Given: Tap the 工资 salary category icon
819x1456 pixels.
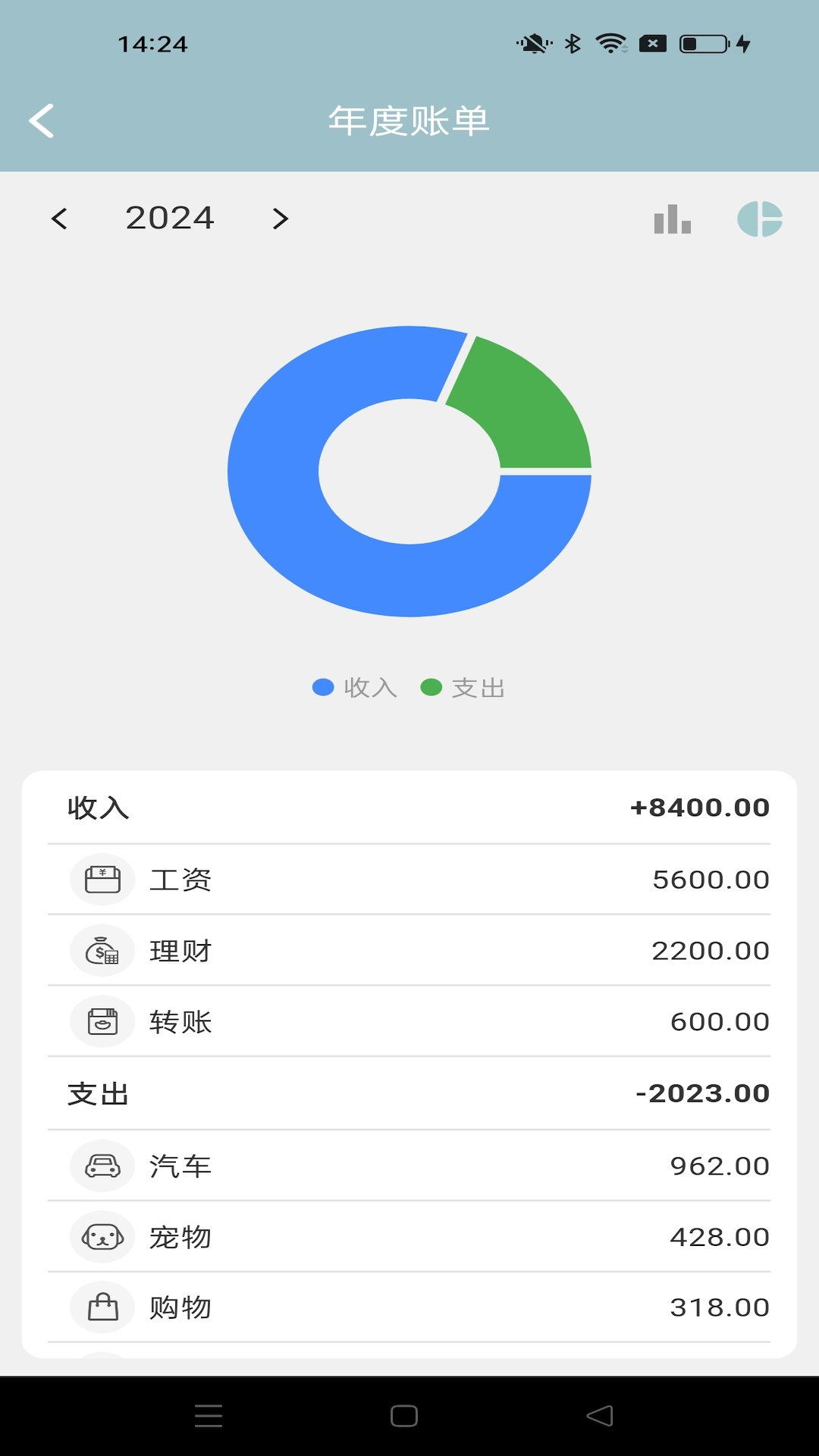Looking at the screenshot, I should (102, 879).
